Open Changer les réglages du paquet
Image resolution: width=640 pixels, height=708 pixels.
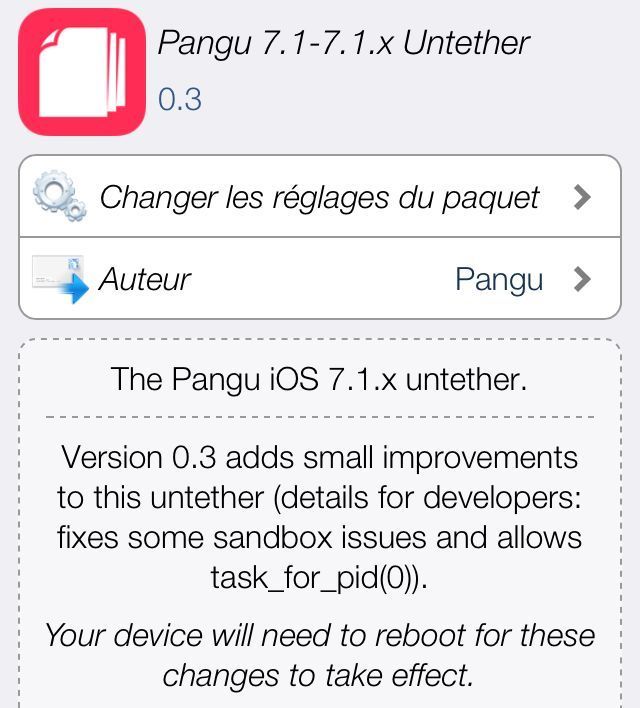click(x=320, y=197)
